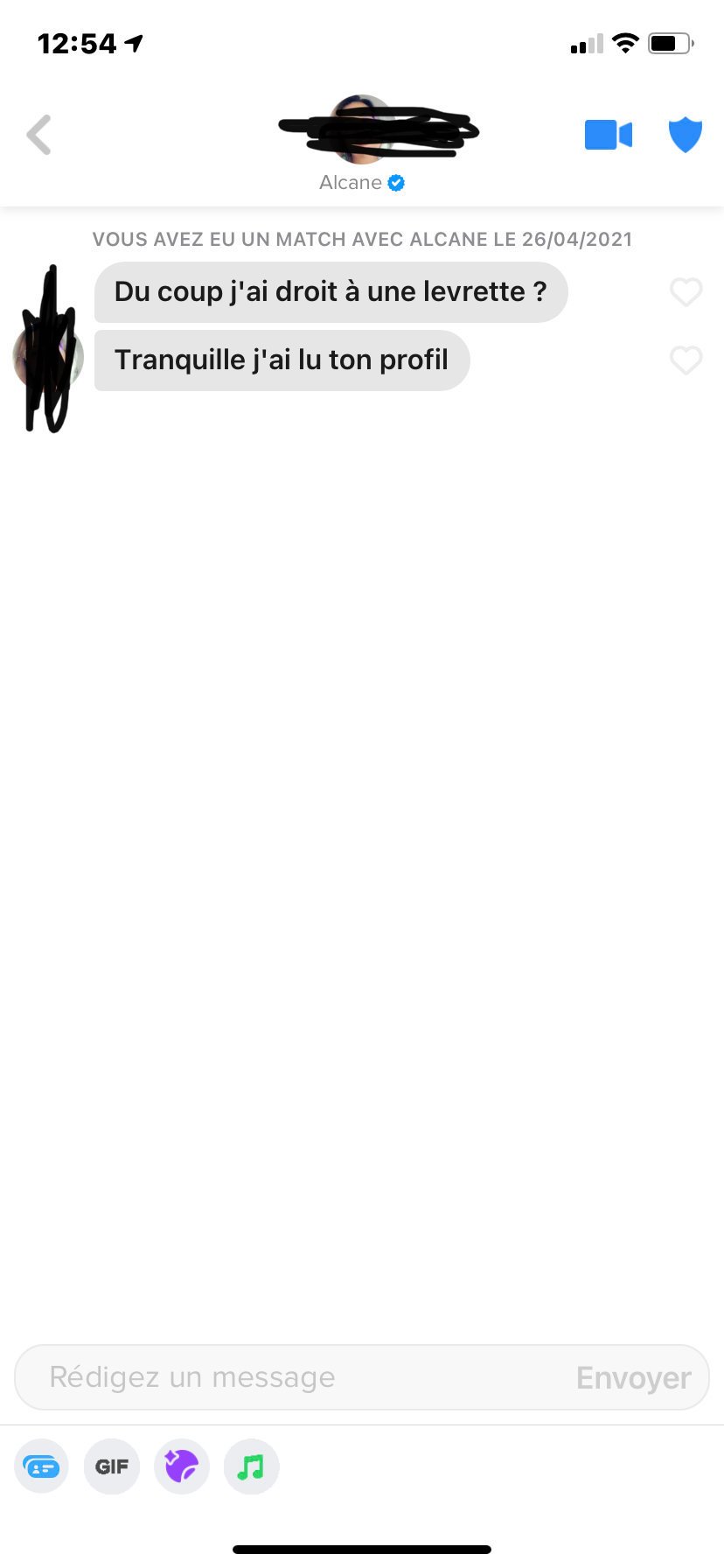
Task: Open the purple sticker icon
Action: click(182, 1466)
